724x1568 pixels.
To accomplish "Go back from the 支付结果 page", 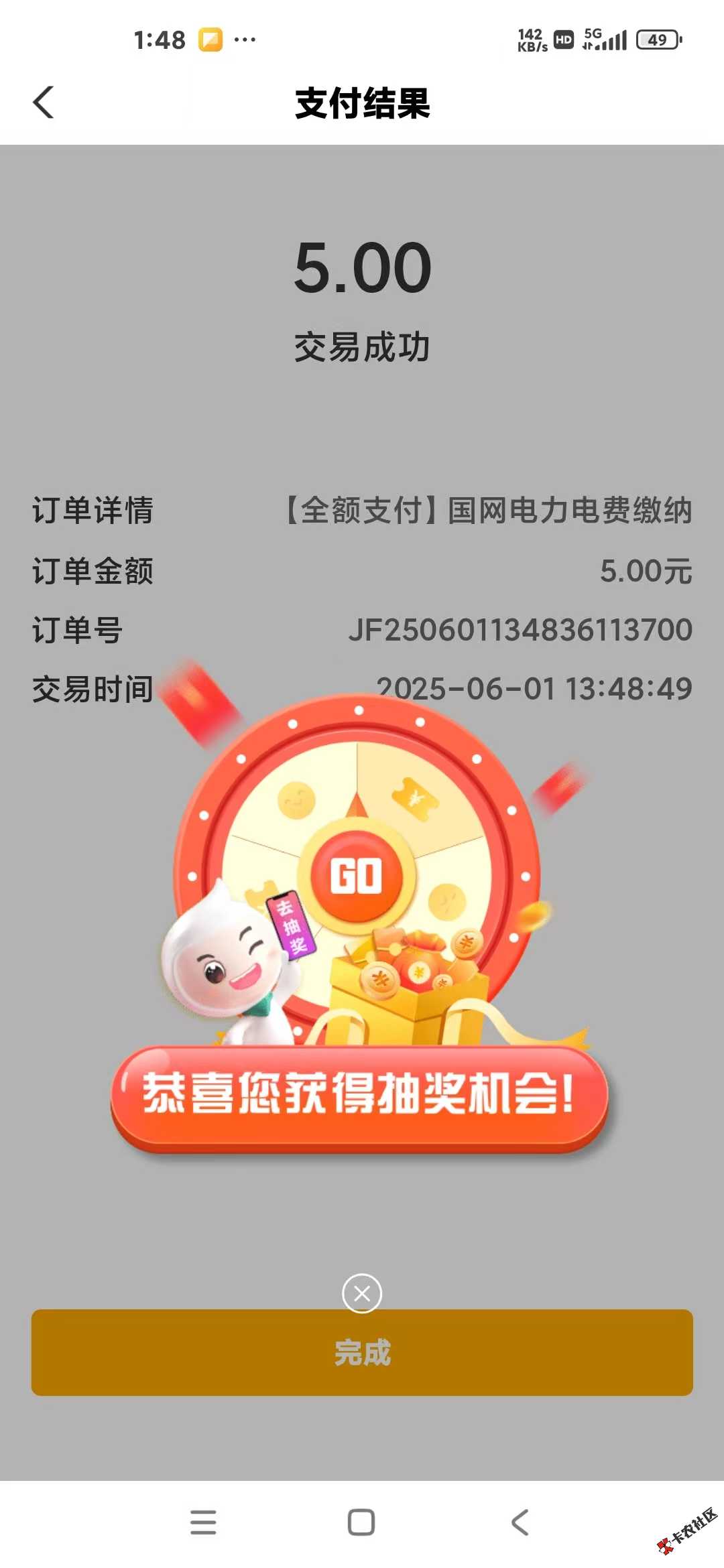I will (x=44, y=103).
